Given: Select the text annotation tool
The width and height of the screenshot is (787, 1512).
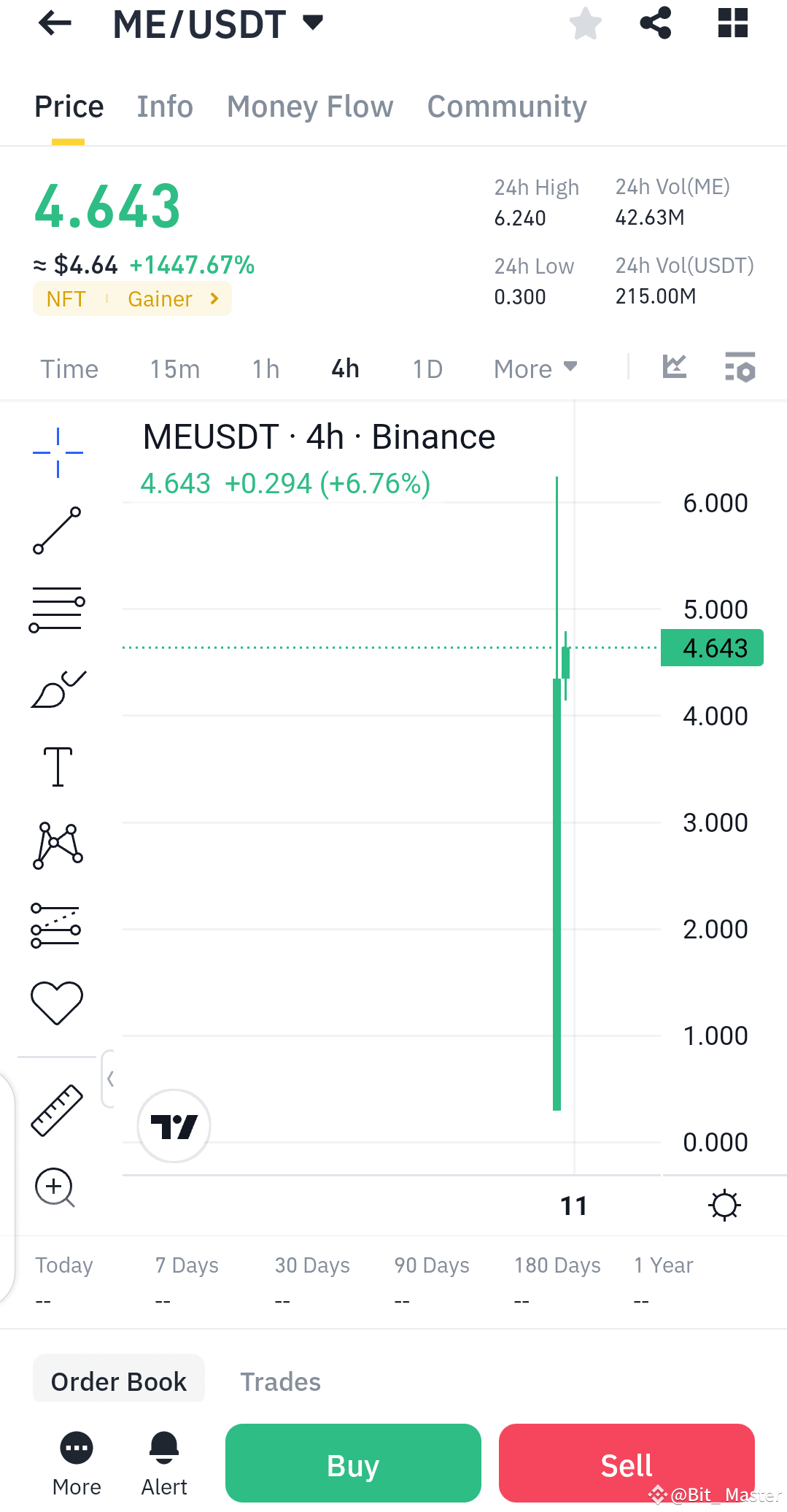Looking at the screenshot, I should [x=57, y=765].
